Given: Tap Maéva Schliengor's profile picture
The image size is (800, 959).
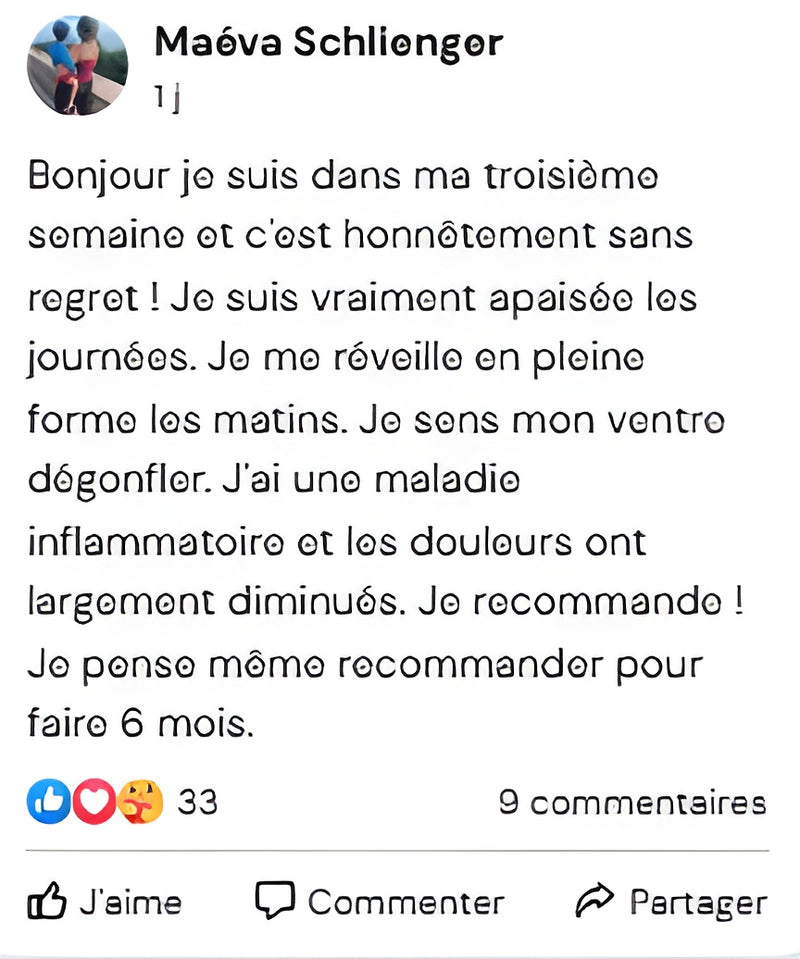Looking at the screenshot, I should pos(77,65).
